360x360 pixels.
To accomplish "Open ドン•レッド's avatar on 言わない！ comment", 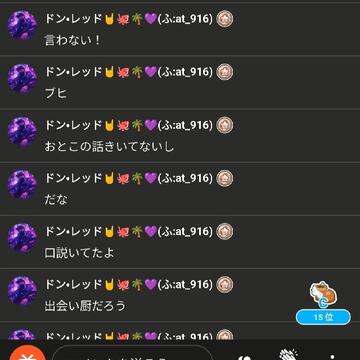I will 22,25.
